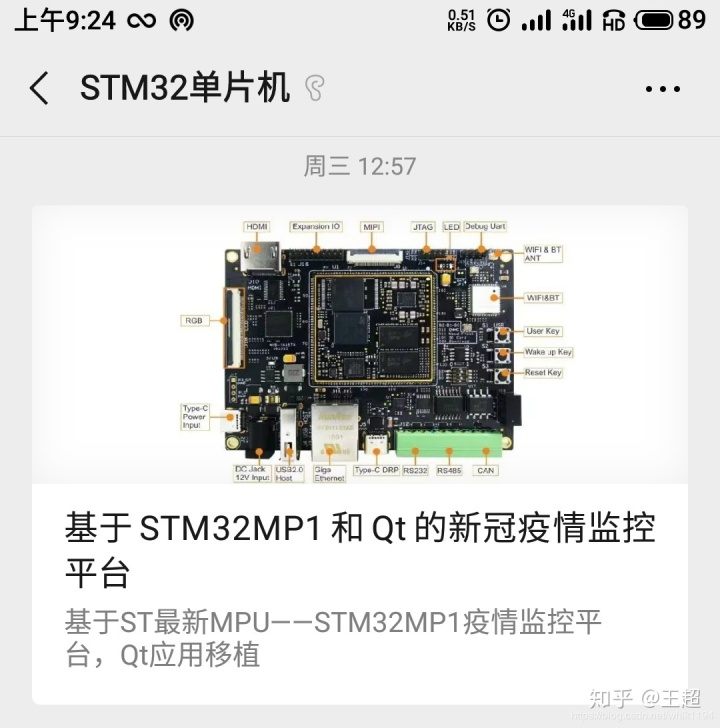Open the STM32MP1 article card

coord(360,450)
